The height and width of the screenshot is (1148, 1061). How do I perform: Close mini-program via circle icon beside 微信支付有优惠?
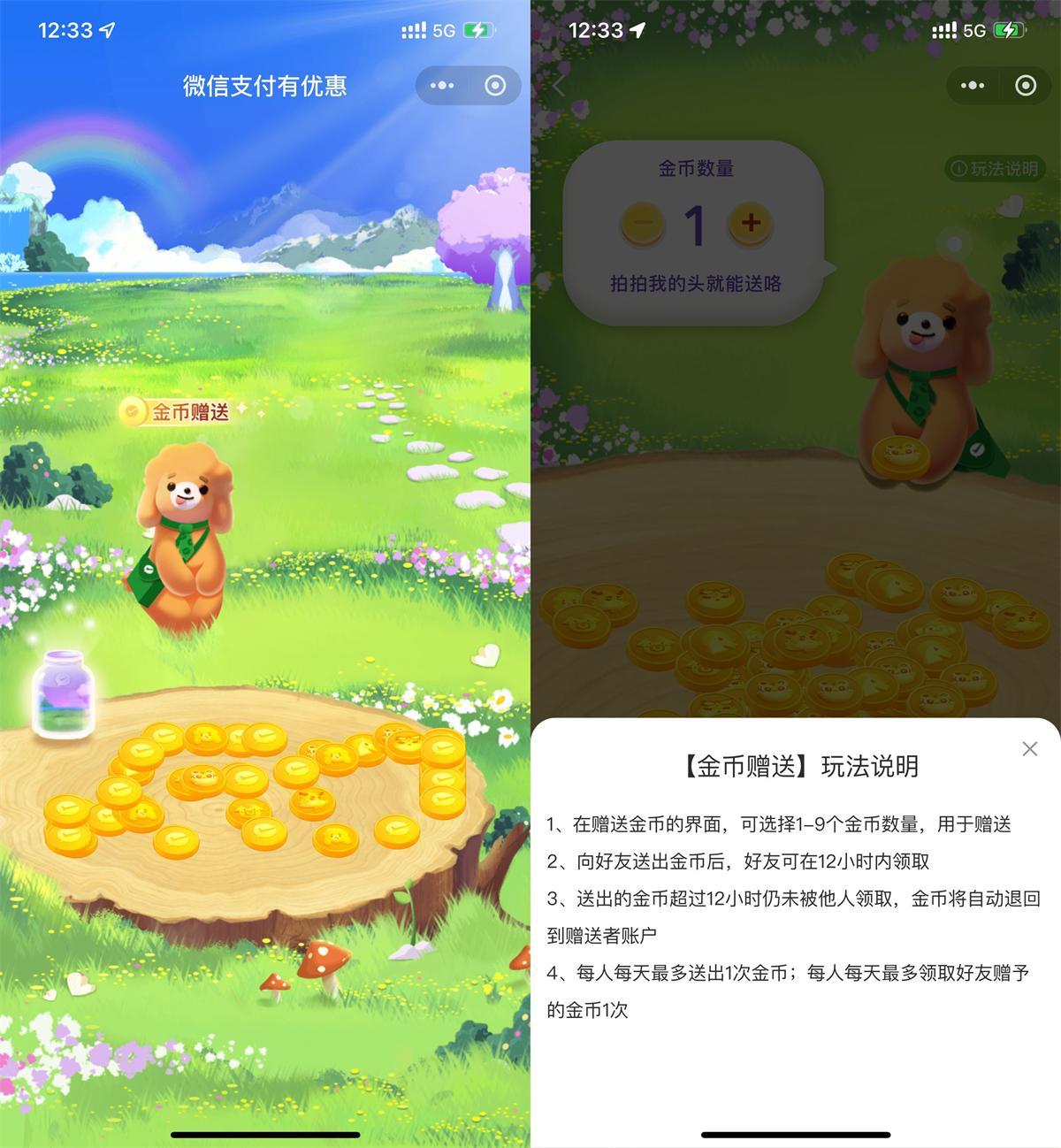coord(495,86)
